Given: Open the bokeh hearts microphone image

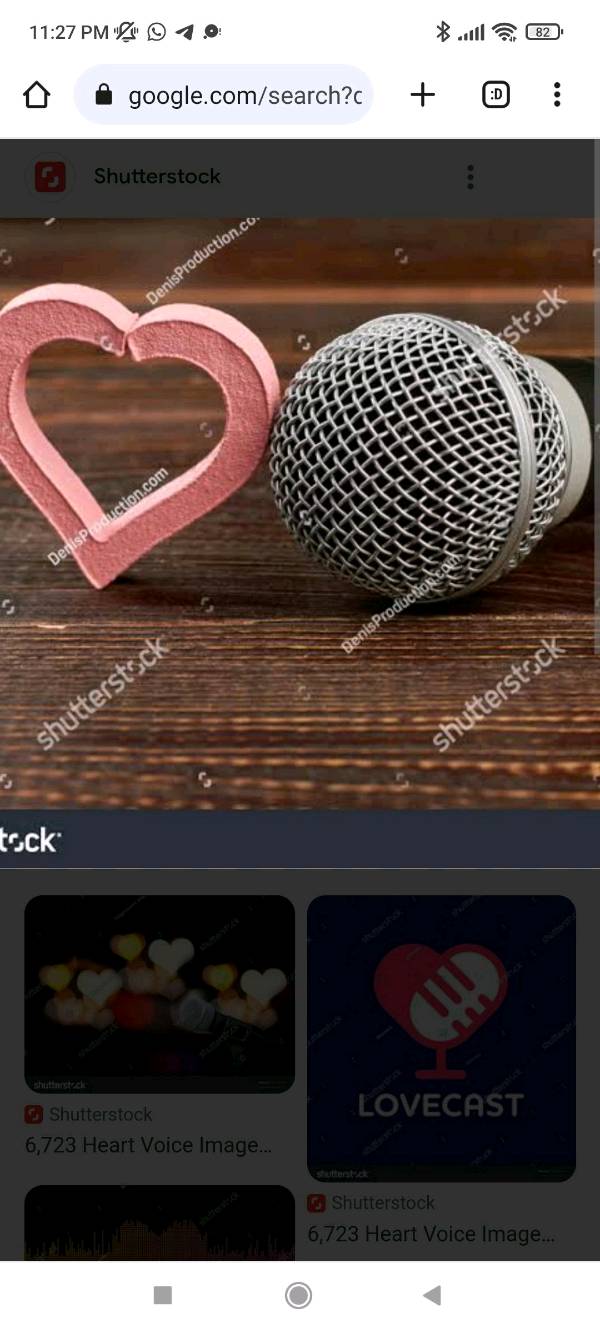Looking at the screenshot, I should point(159,993).
